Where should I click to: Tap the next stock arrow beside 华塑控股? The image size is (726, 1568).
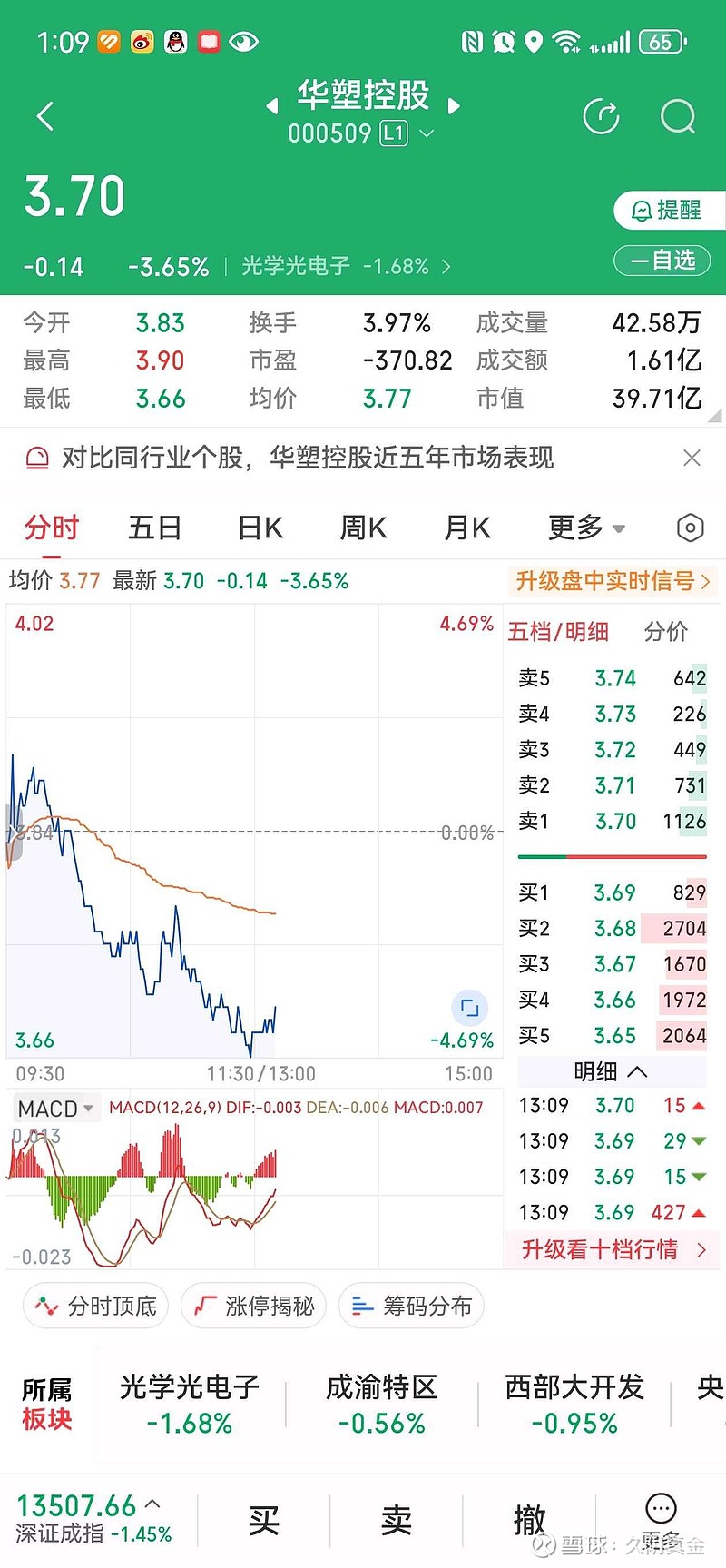click(454, 106)
